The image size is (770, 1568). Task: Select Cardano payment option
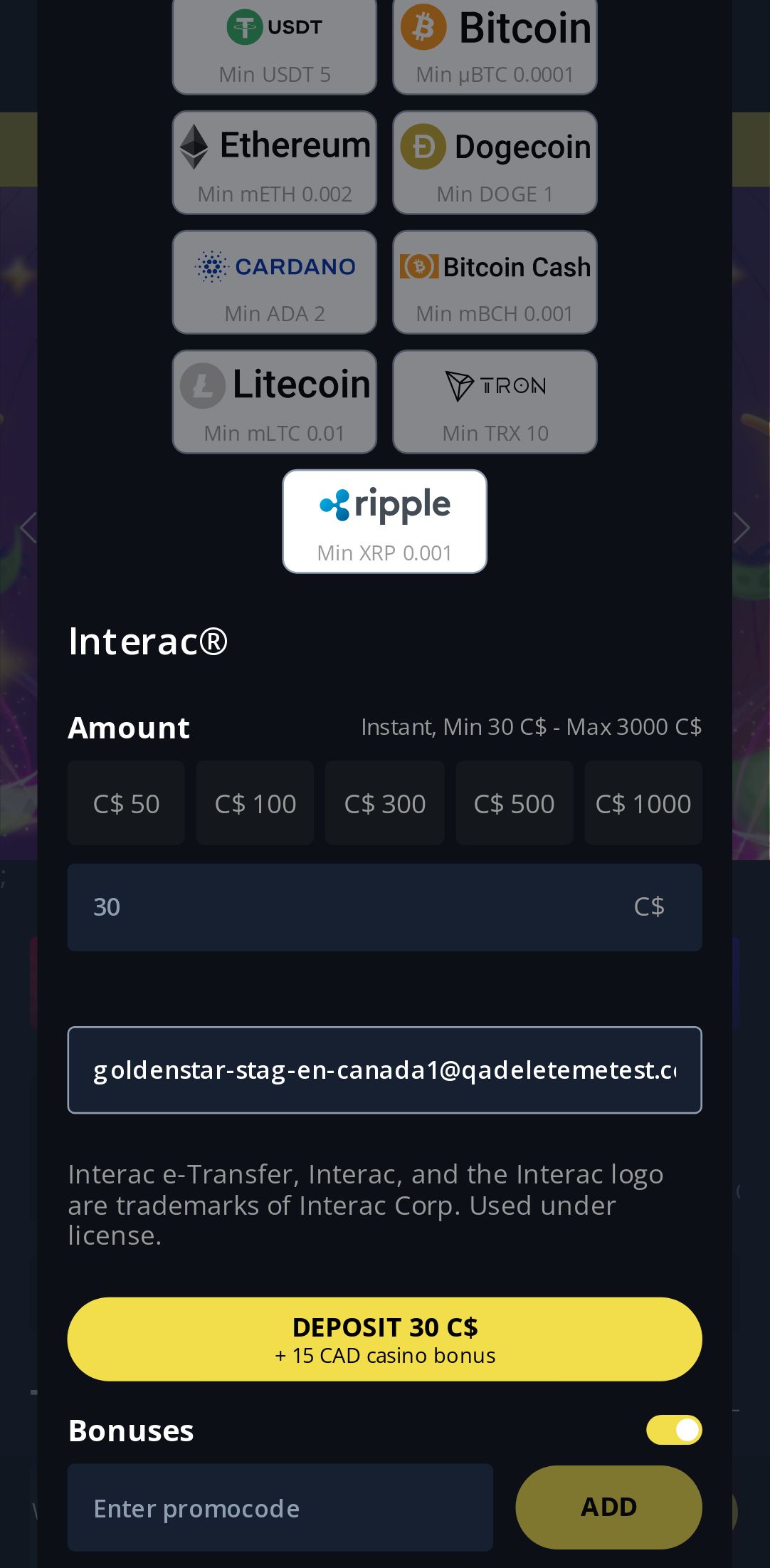275,282
